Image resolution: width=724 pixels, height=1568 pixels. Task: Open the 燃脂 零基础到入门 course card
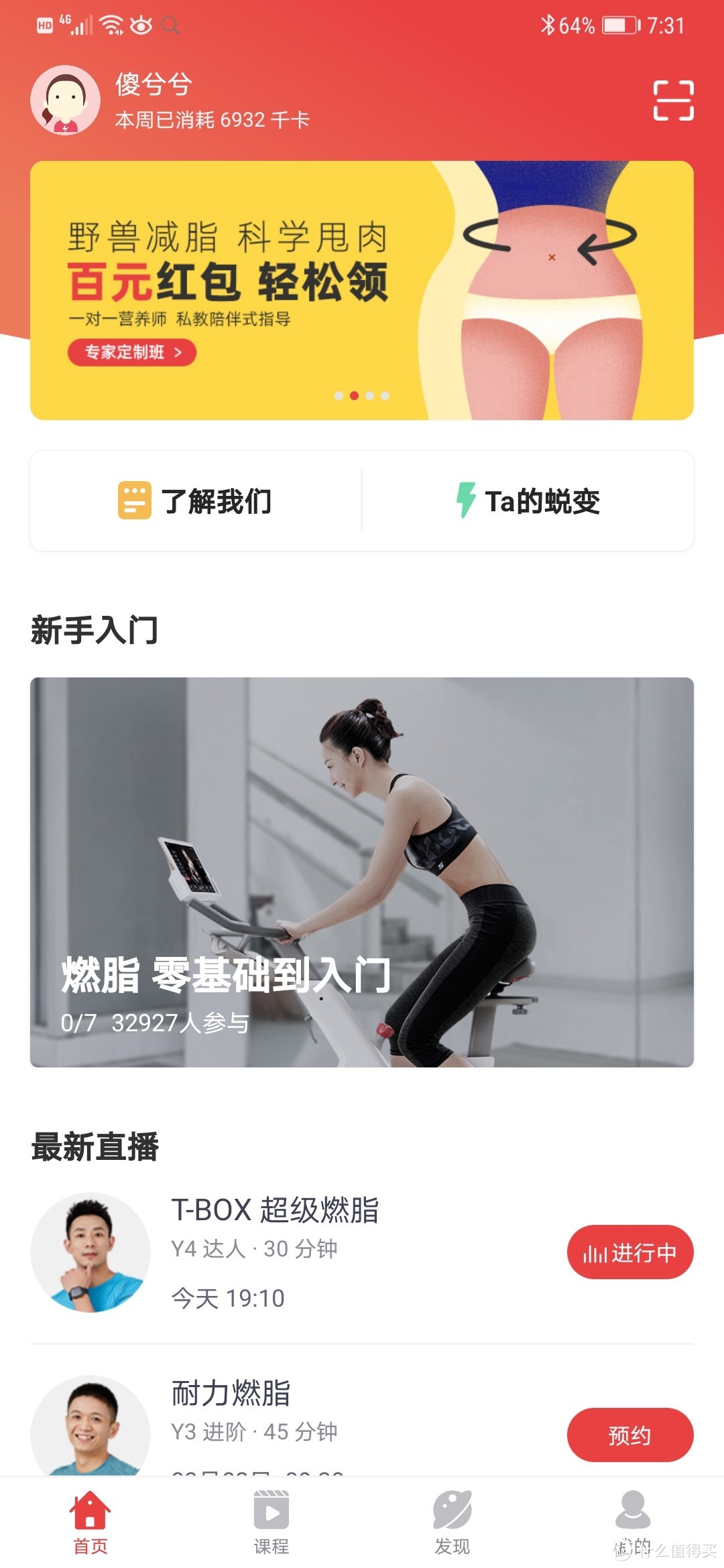point(362,871)
